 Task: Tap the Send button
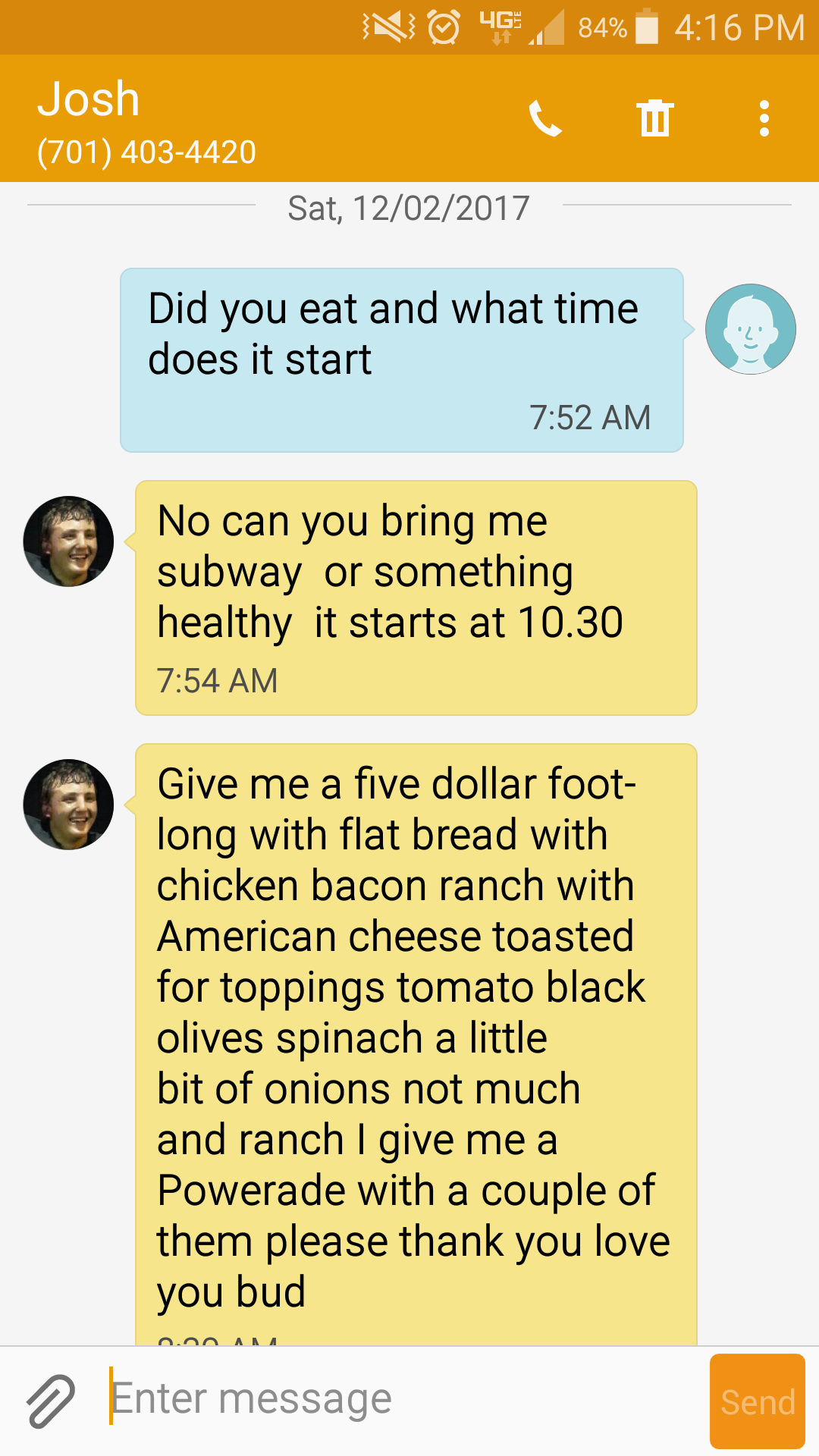point(757,1401)
